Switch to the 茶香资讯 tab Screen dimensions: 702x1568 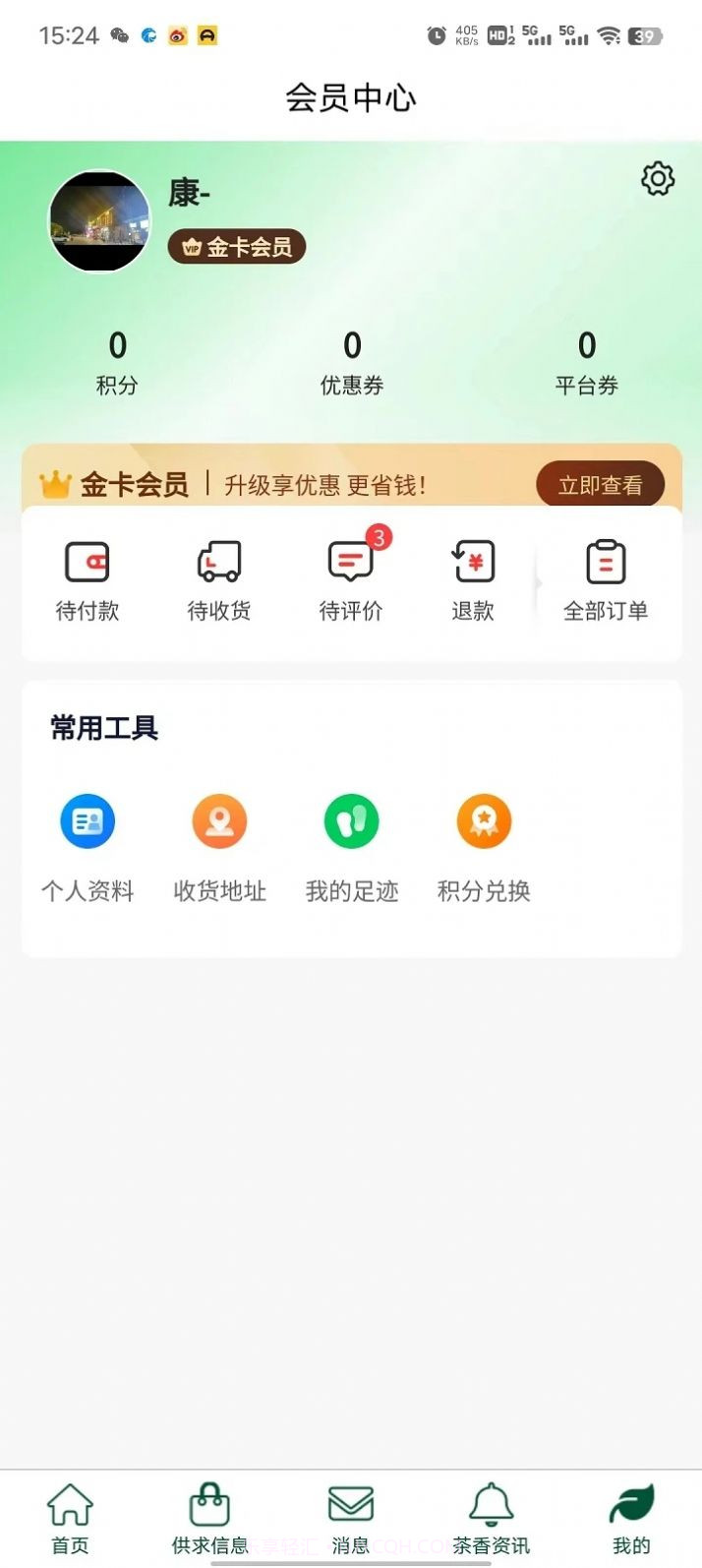click(491, 1519)
